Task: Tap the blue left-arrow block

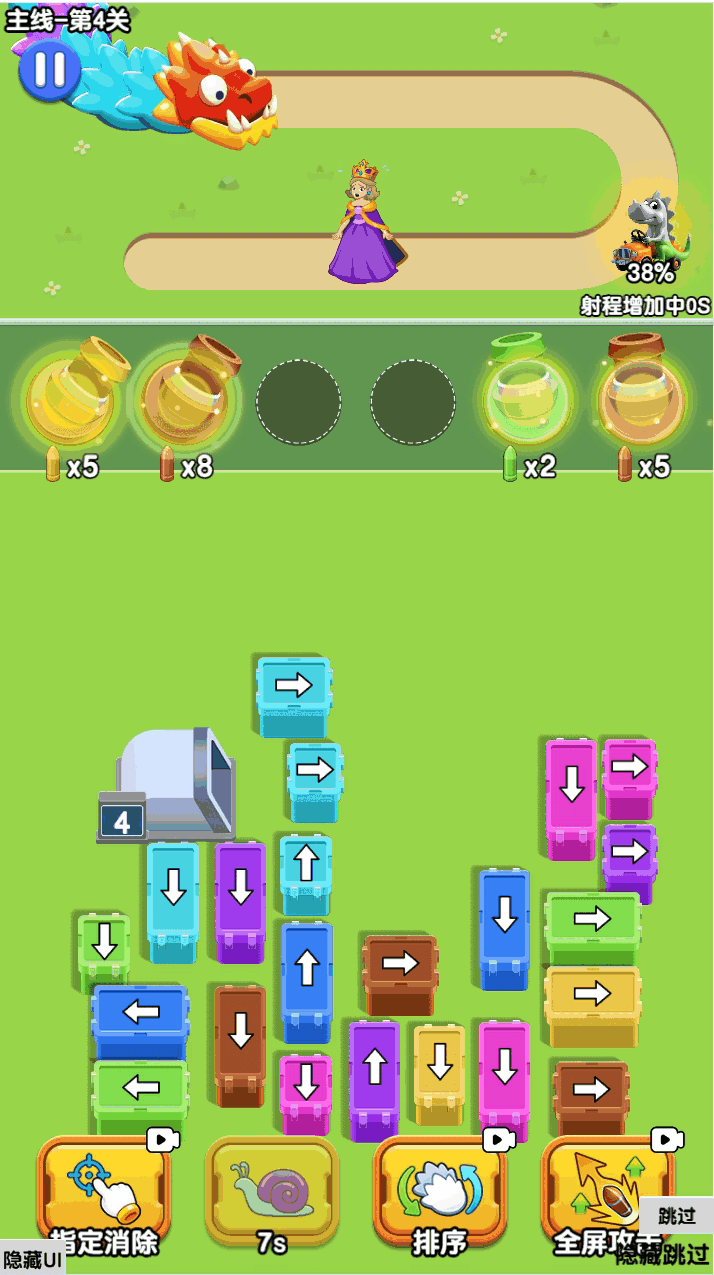Action: pos(140,1012)
